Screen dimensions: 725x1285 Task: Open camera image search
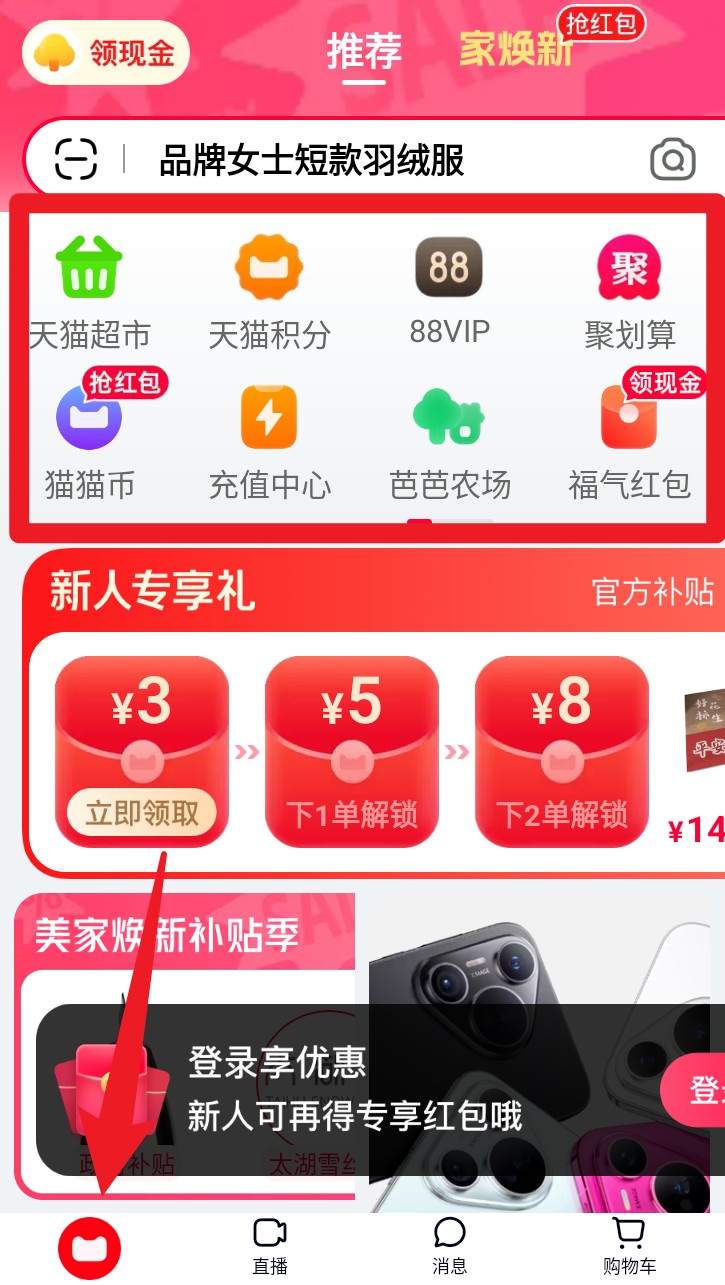click(x=672, y=159)
